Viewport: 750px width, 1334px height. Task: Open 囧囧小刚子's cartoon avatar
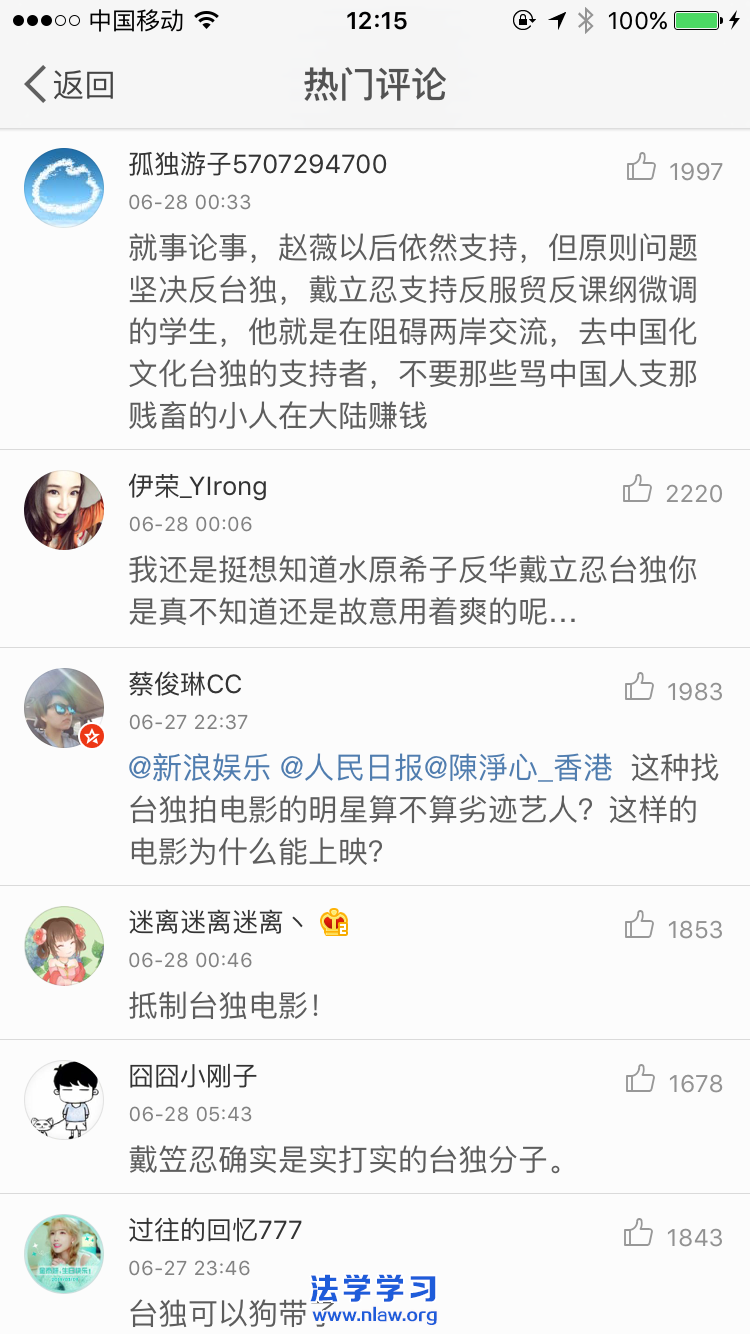(64, 1100)
